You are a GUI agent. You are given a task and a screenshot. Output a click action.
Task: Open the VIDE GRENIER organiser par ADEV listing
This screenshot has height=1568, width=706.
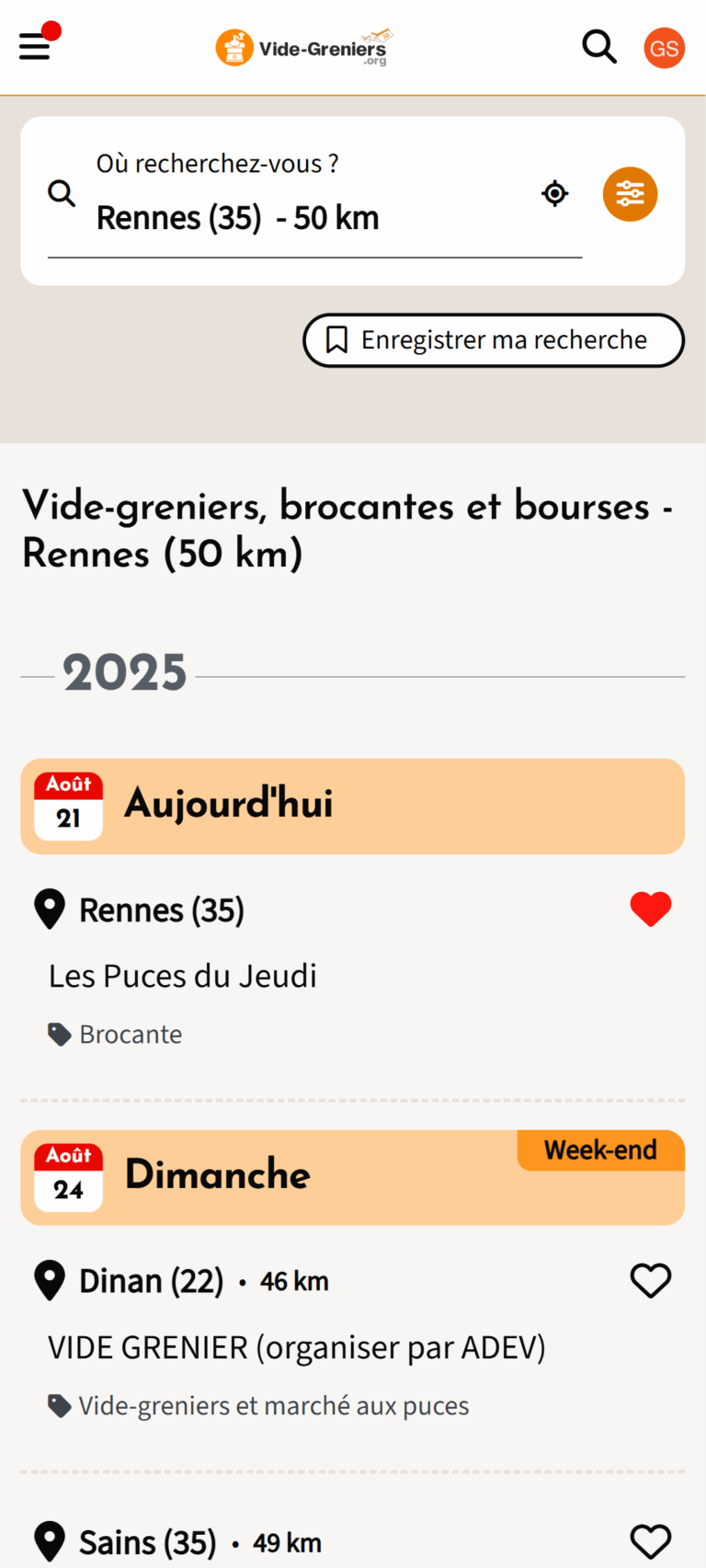point(297,1348)
